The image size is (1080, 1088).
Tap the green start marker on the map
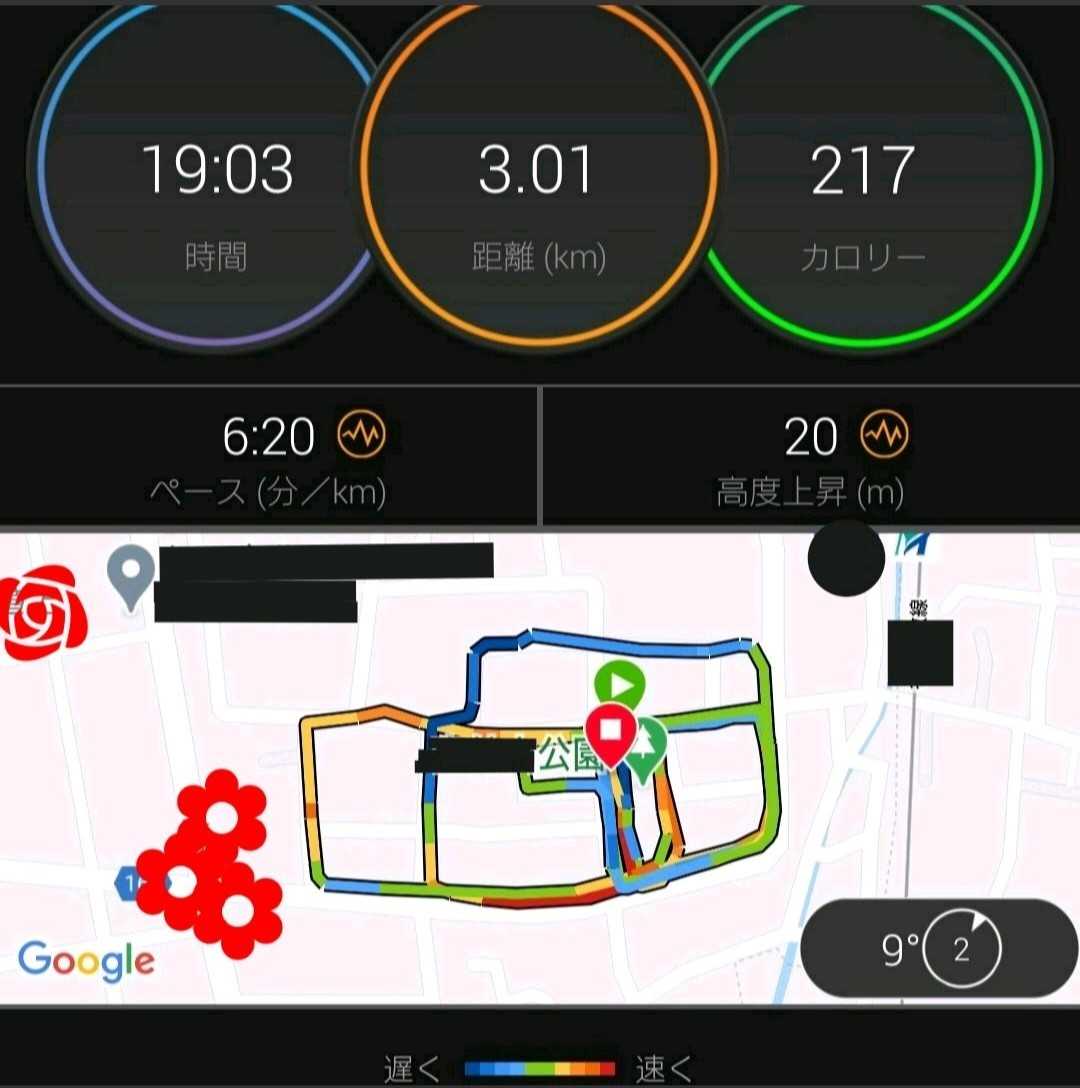point(620,685)
